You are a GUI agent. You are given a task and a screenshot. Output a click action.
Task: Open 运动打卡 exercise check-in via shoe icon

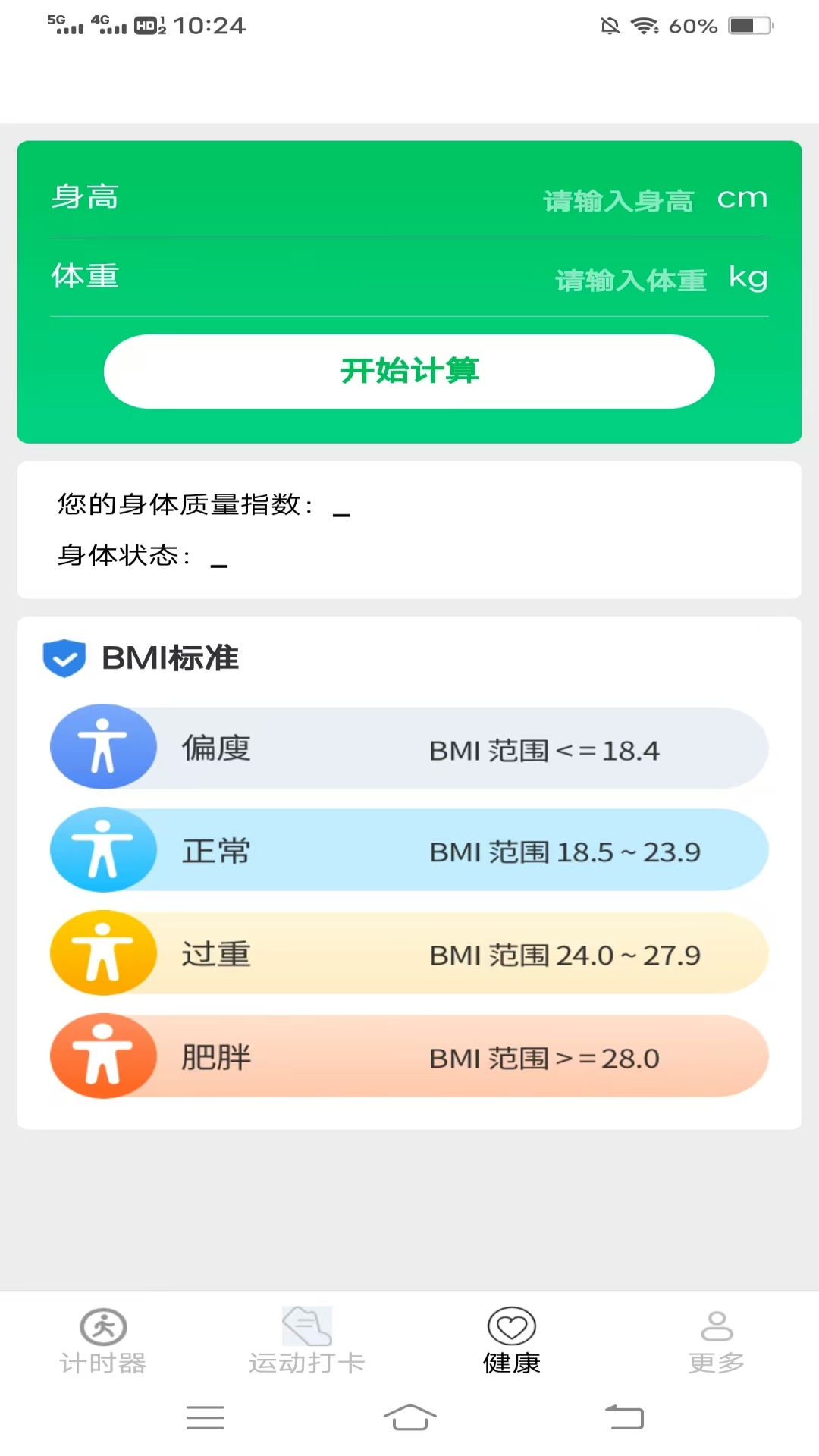point(306,1335)
